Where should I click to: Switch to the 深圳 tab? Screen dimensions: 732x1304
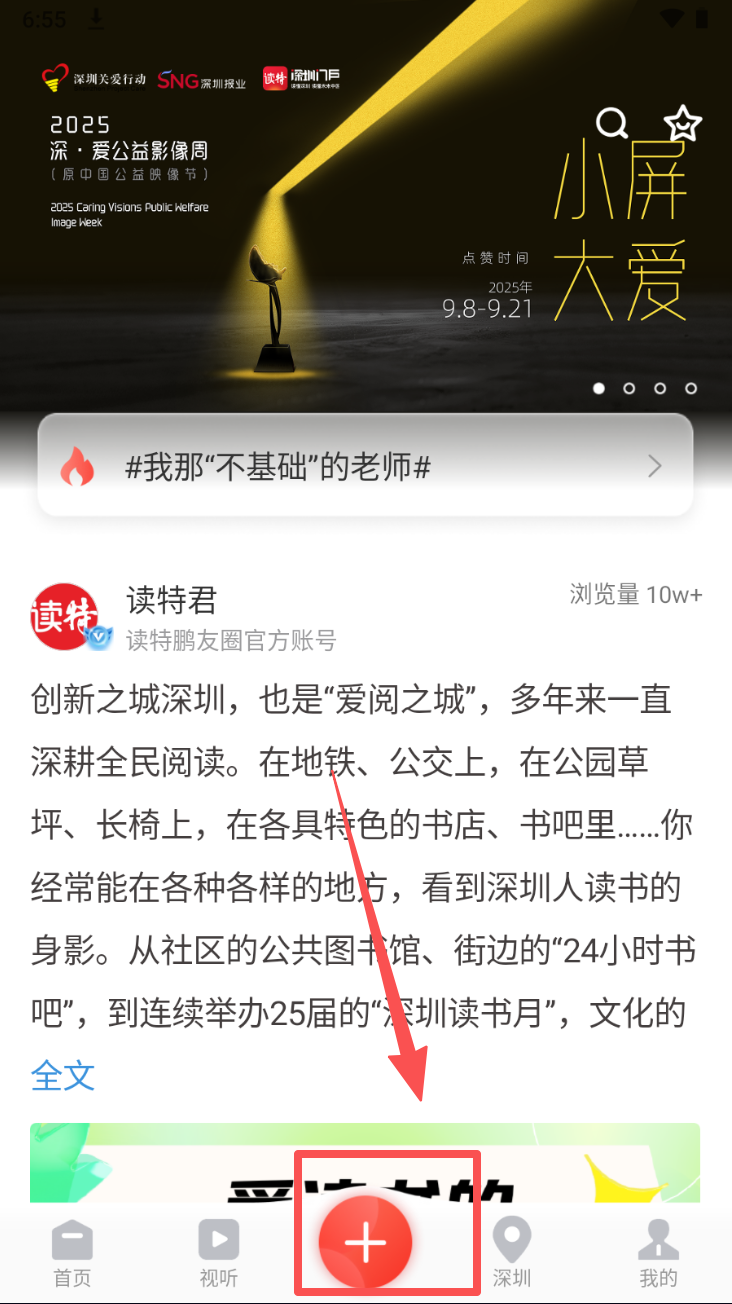512,1254
